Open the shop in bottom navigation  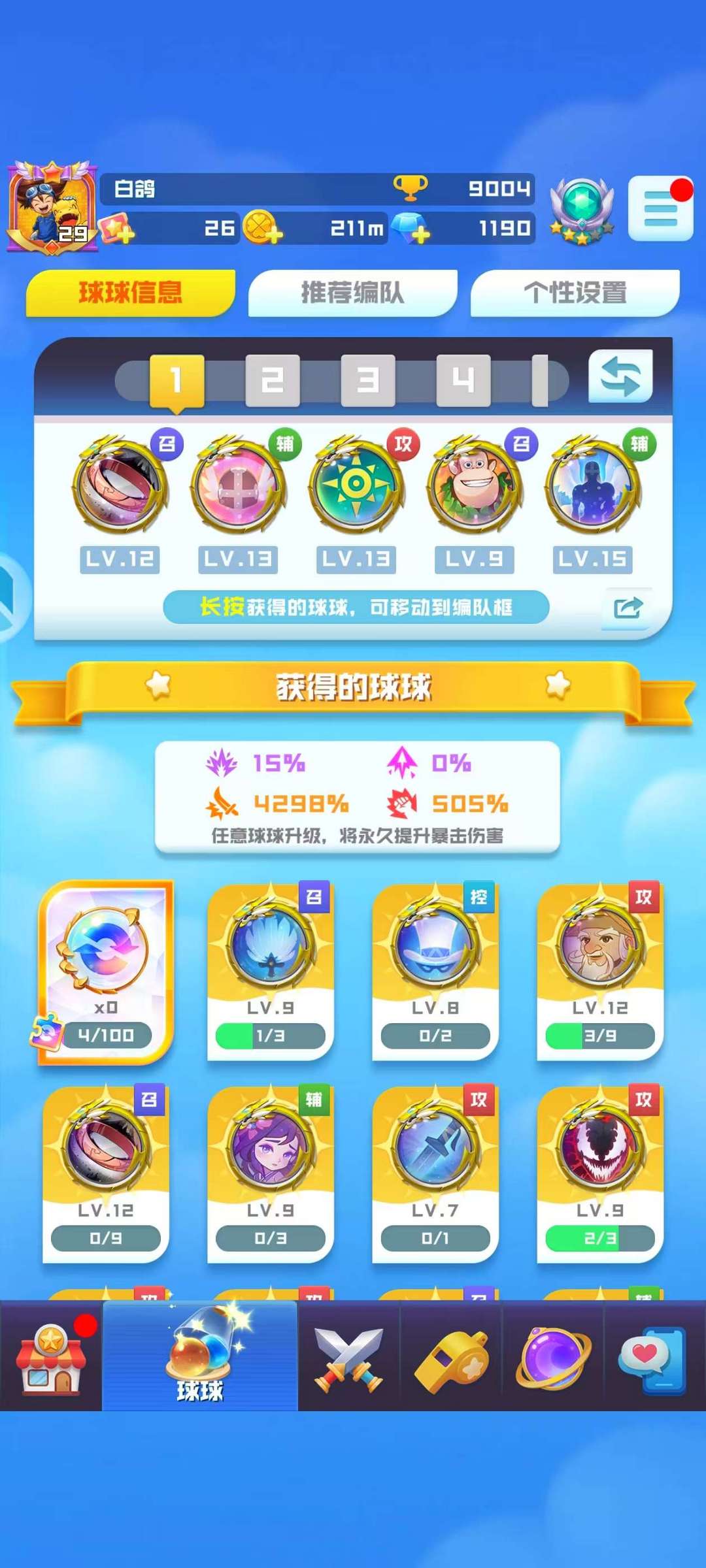click(51, 1356)
